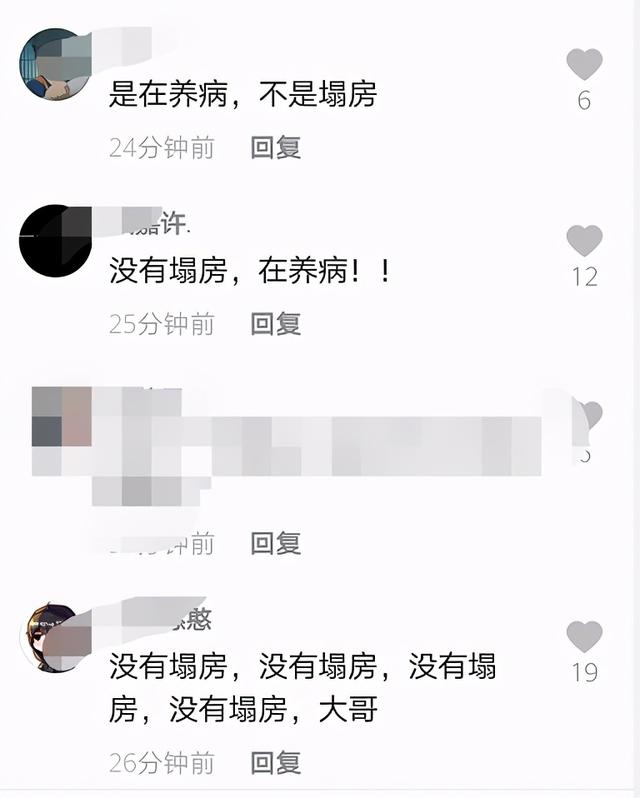640x798 pixels.
Task: Reply to the comment posted 24分钟前
Action: (x=275, y=148)
